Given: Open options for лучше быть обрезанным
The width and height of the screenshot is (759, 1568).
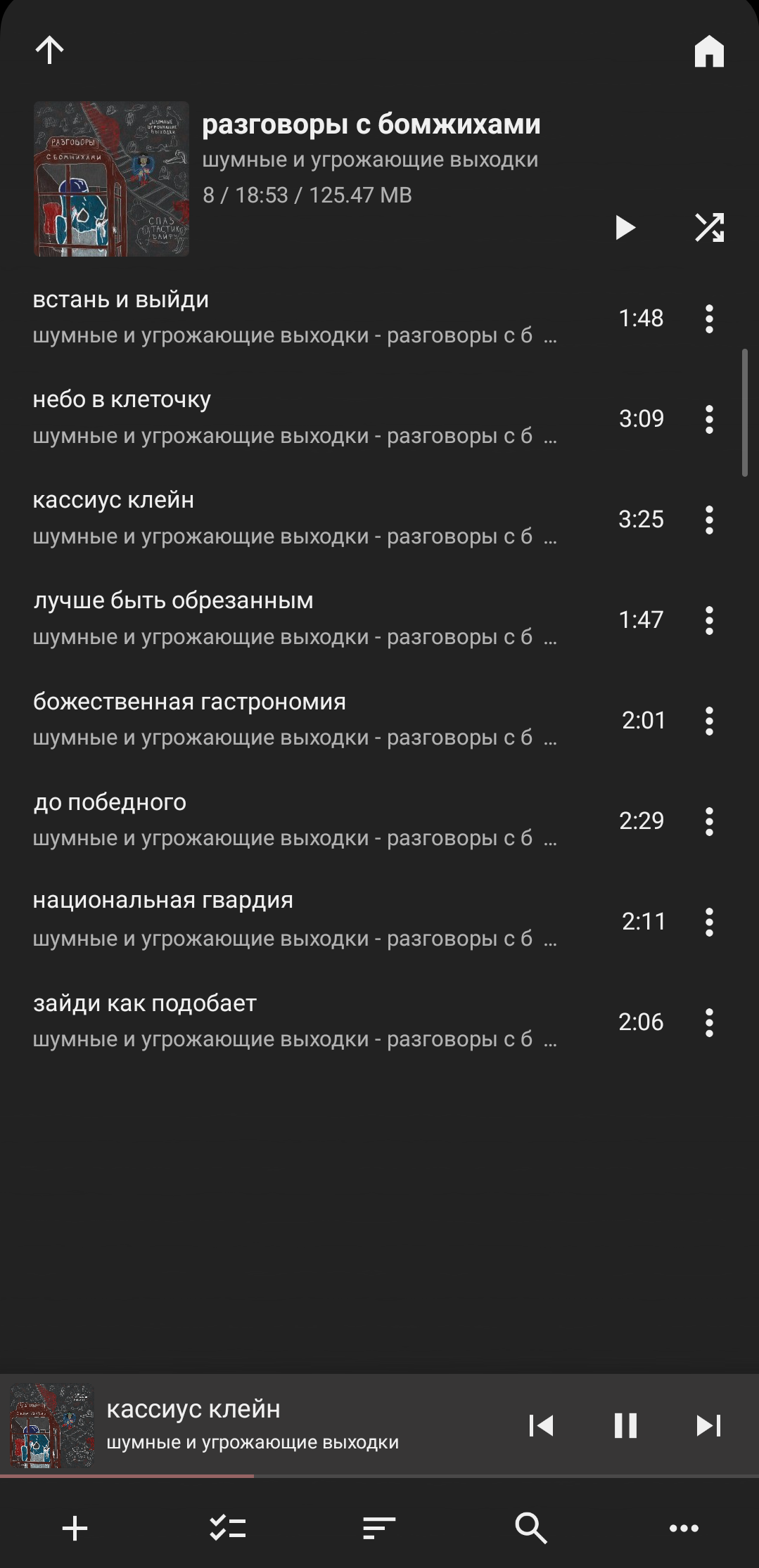Looking at the screenshot, I should [709, 620].
